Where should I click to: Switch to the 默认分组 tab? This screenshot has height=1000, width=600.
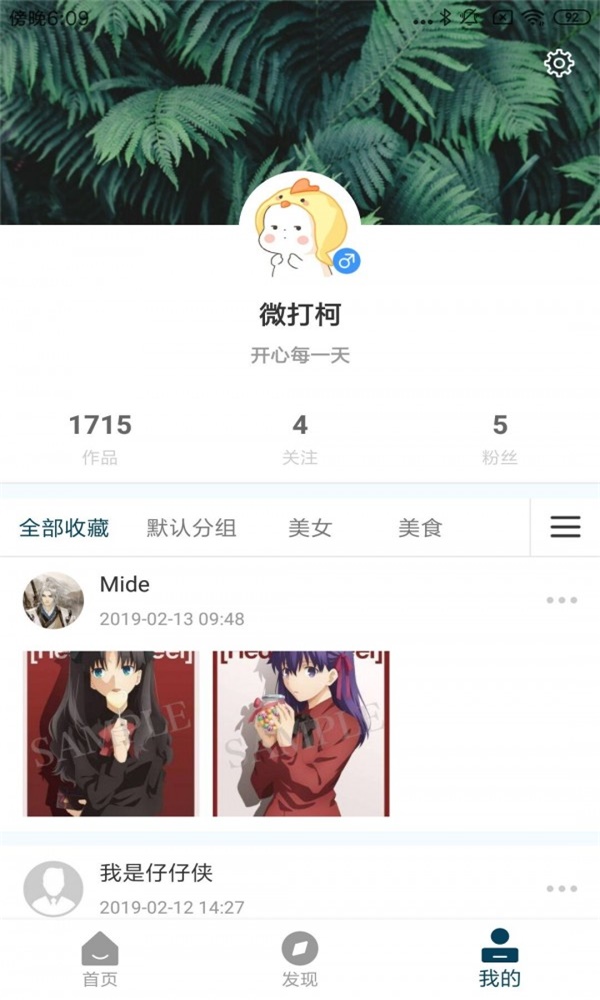point(191,528)
